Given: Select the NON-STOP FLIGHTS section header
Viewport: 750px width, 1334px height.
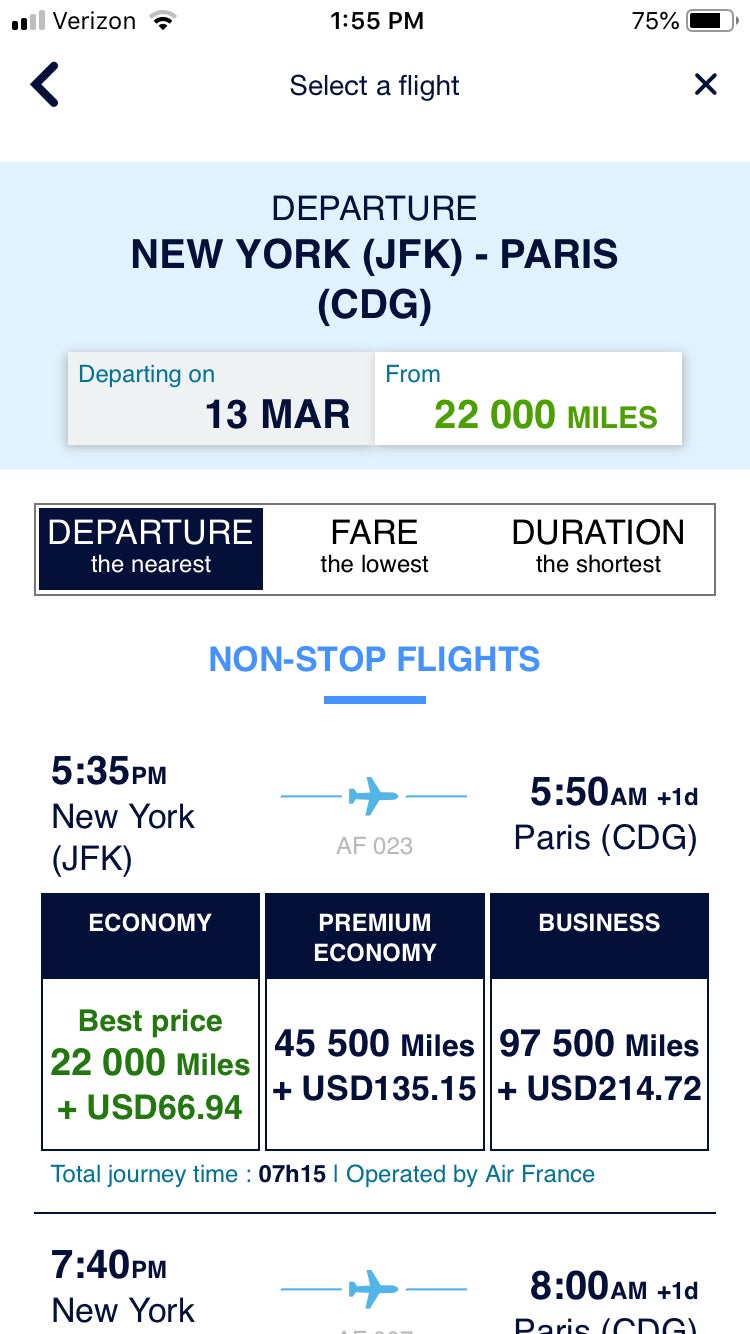Looking at the screenshot, I should point(374,659).
